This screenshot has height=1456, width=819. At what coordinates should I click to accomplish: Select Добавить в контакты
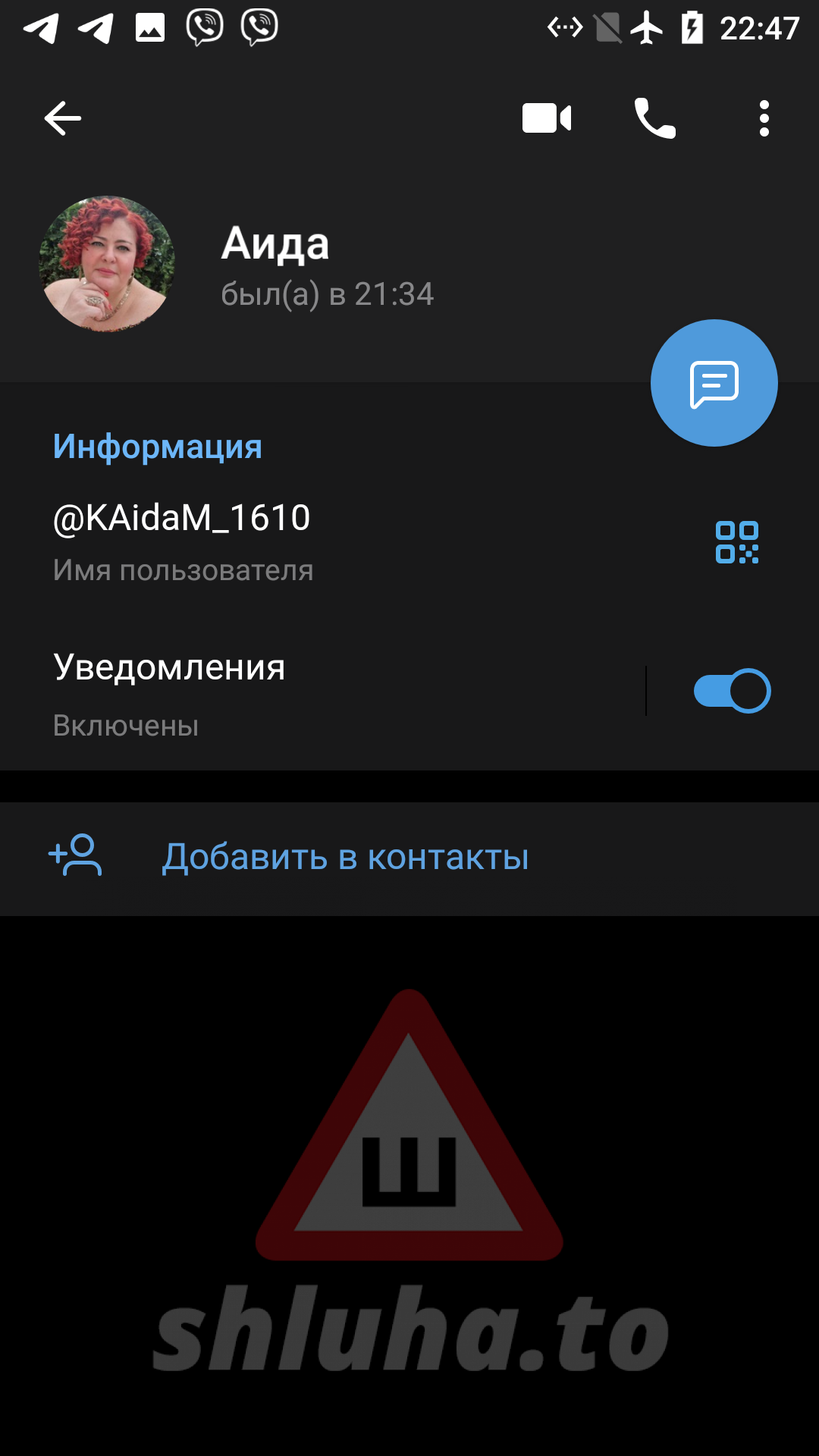point(345,858)
